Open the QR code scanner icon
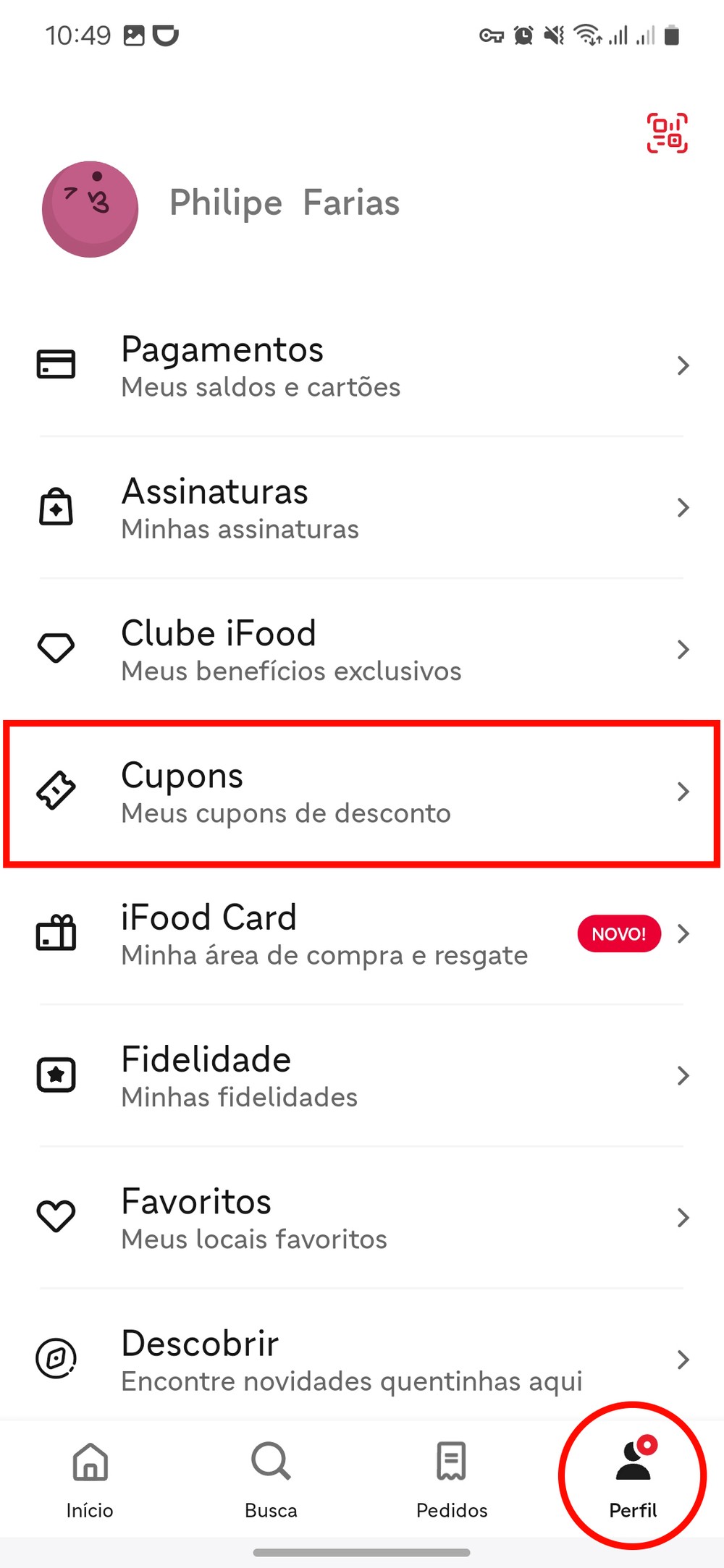 coord(667,133)
